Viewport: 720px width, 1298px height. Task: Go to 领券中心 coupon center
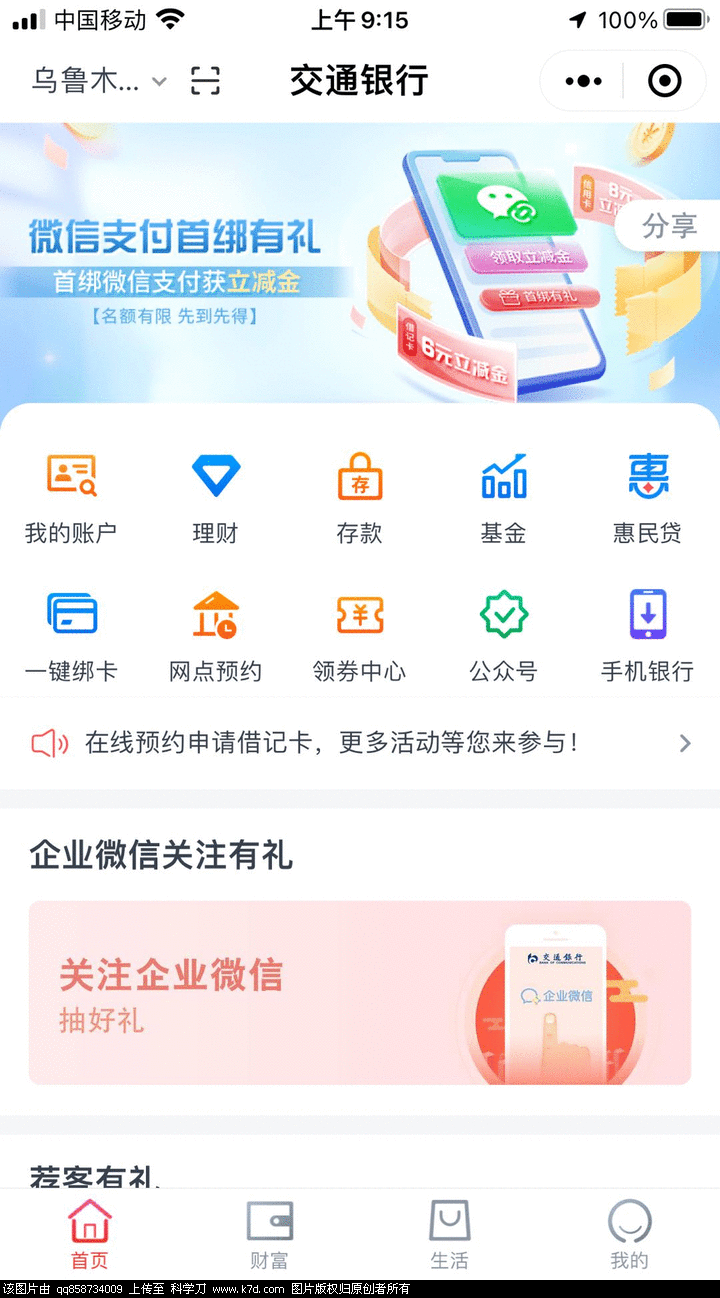(359, 636)
